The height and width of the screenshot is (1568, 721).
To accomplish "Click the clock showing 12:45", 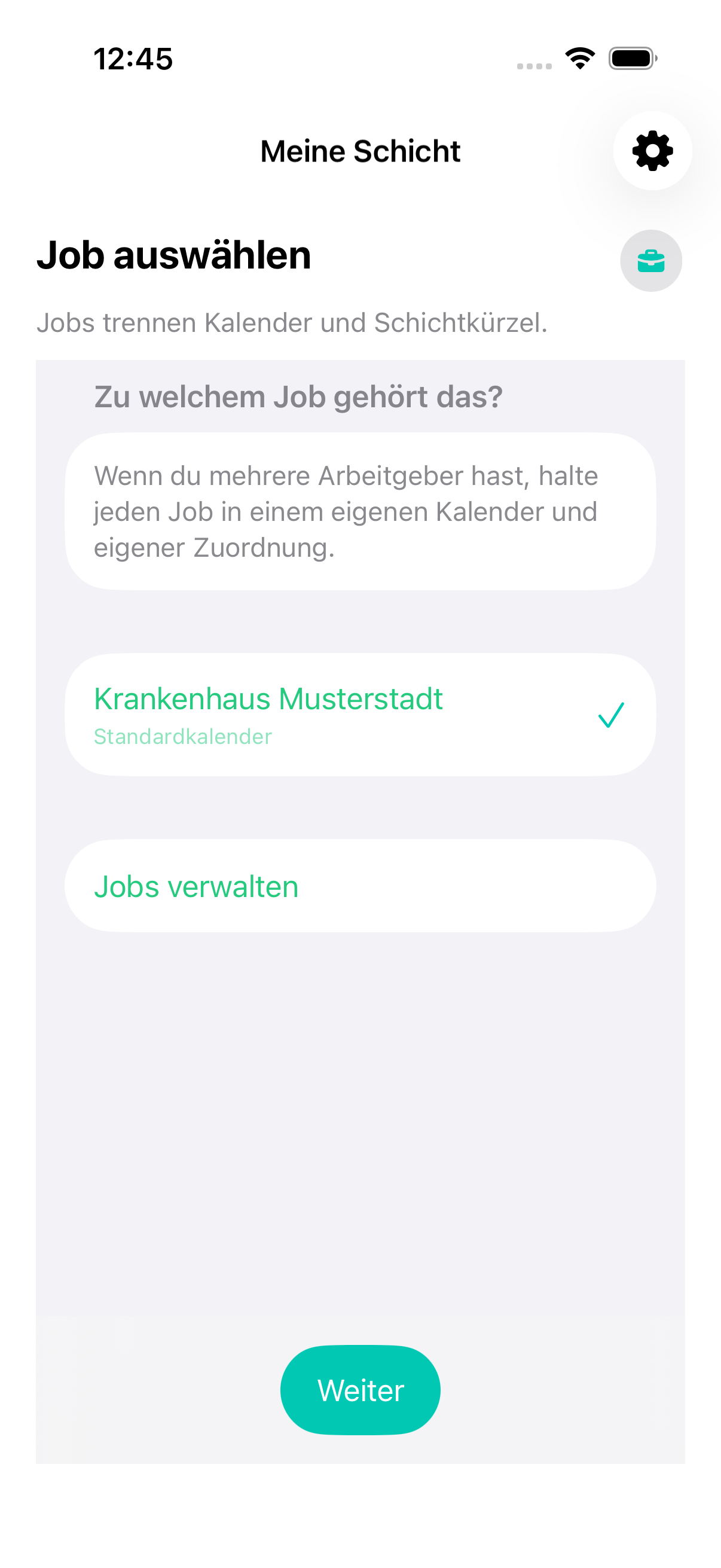I will pos(133,59).
